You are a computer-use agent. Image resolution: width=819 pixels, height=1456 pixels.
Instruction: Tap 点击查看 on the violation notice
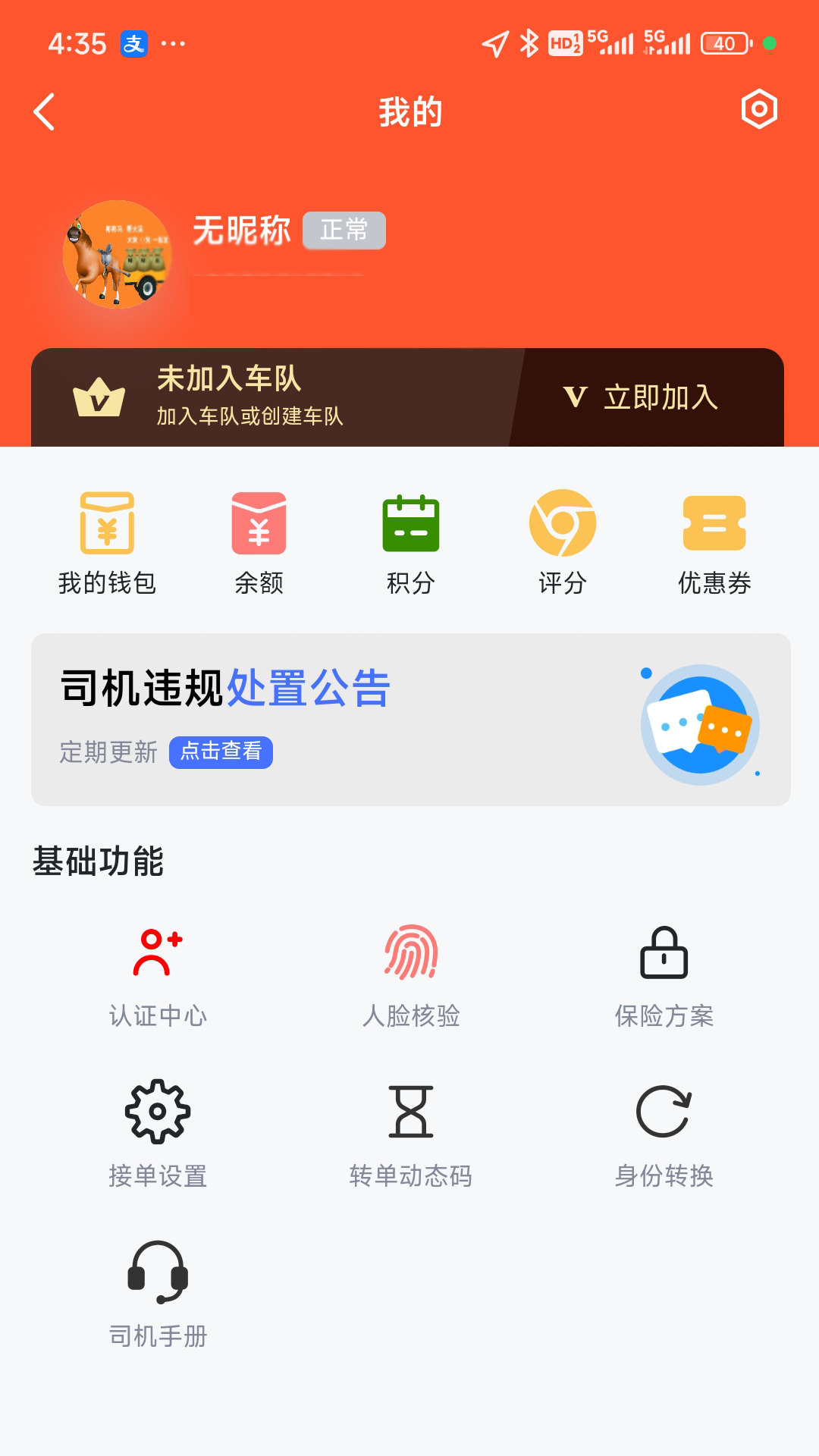coord(221,752)
